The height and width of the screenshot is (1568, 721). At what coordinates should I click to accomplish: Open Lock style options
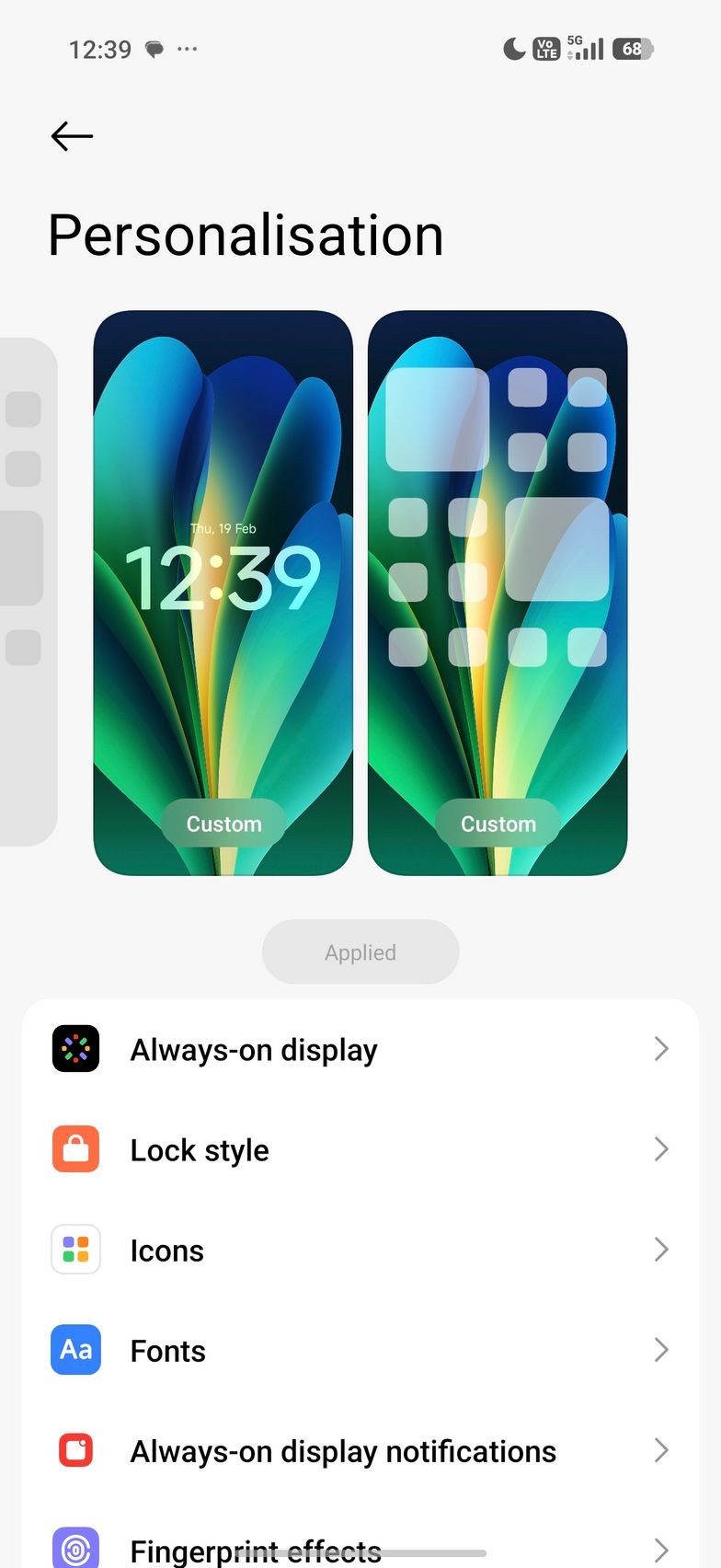360,1150
